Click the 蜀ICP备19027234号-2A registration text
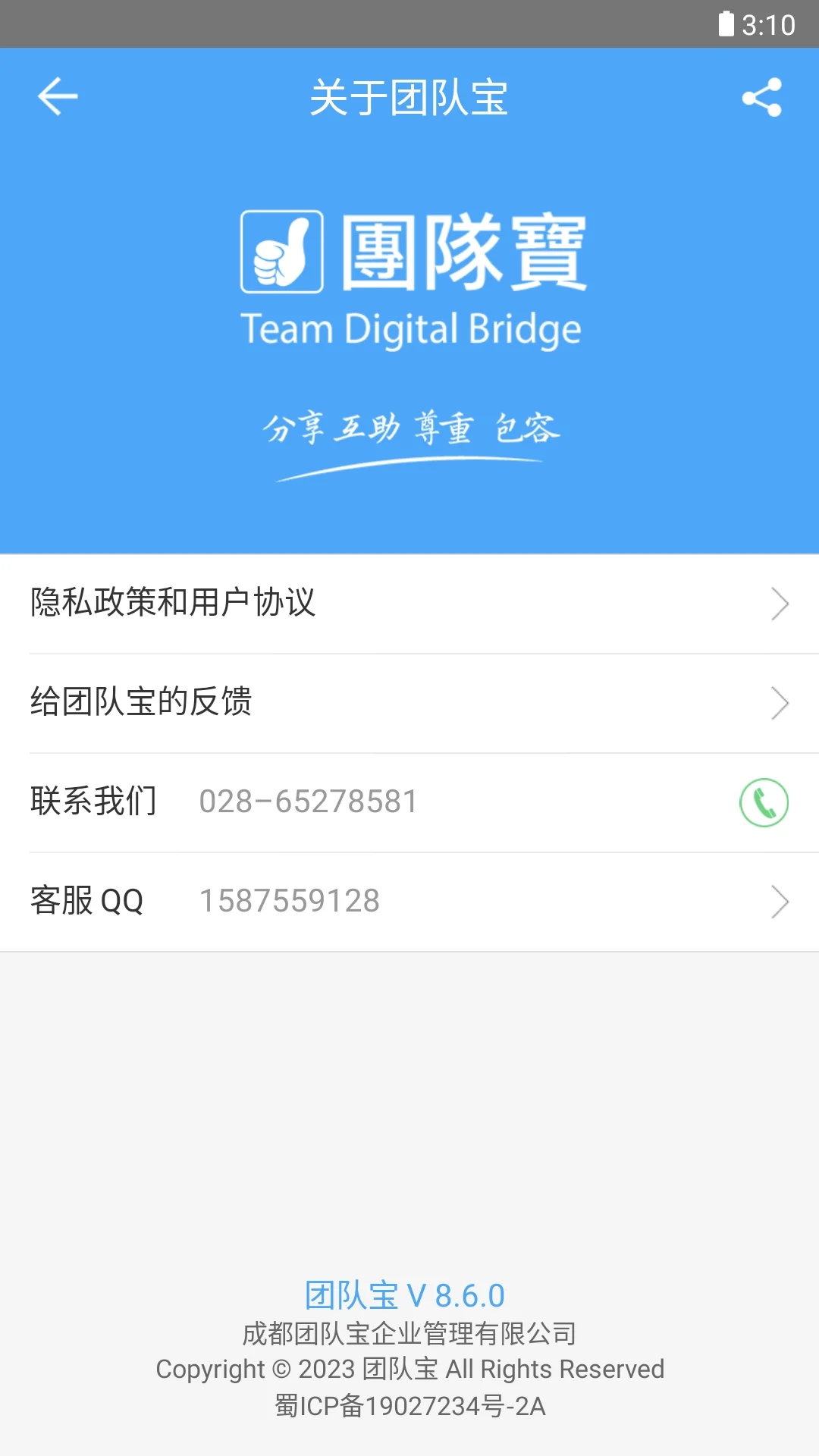The image size is (819, 1456). (x=409, y=1407)
